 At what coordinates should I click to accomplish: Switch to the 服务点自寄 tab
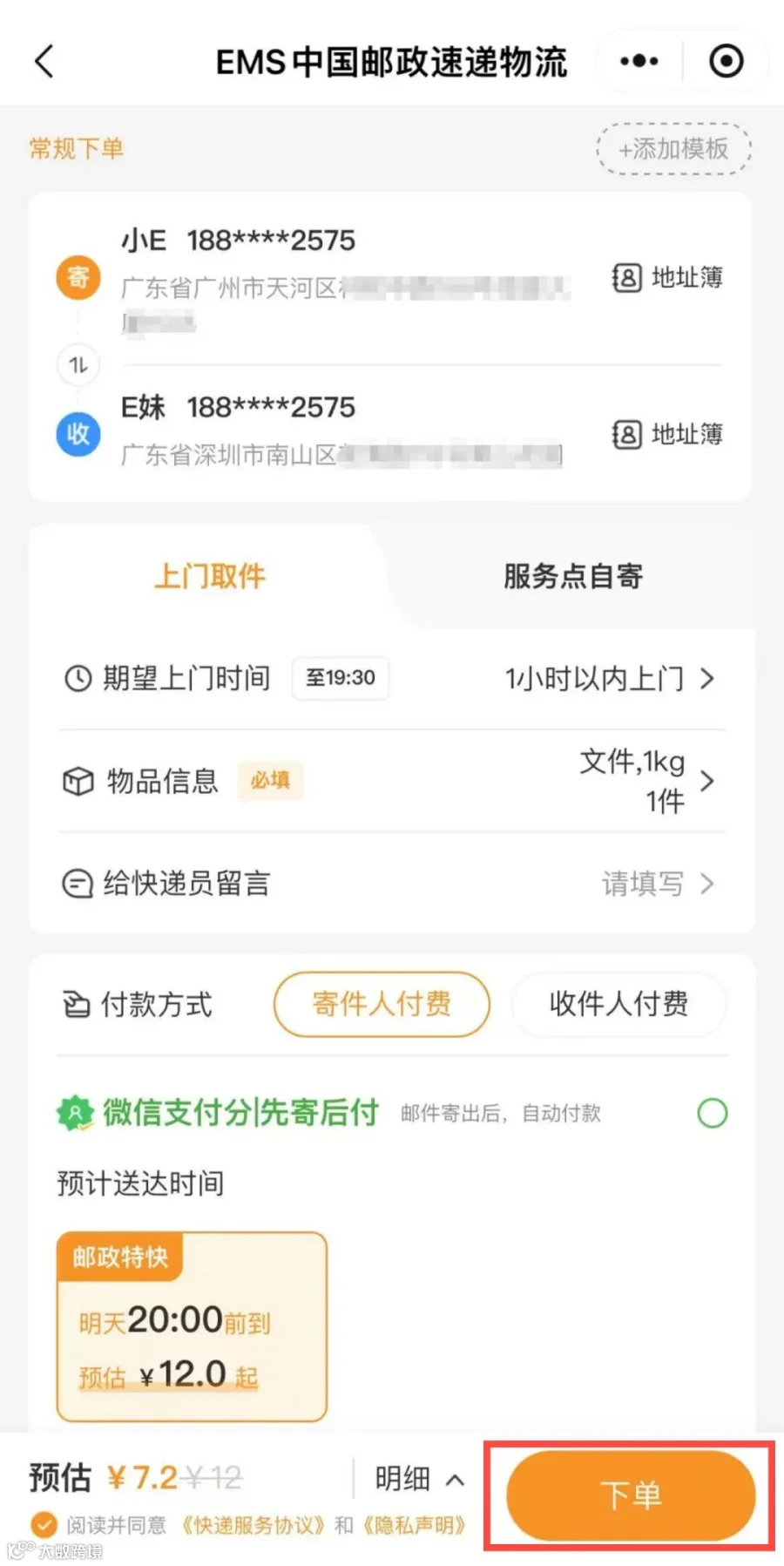coord(573,576)
